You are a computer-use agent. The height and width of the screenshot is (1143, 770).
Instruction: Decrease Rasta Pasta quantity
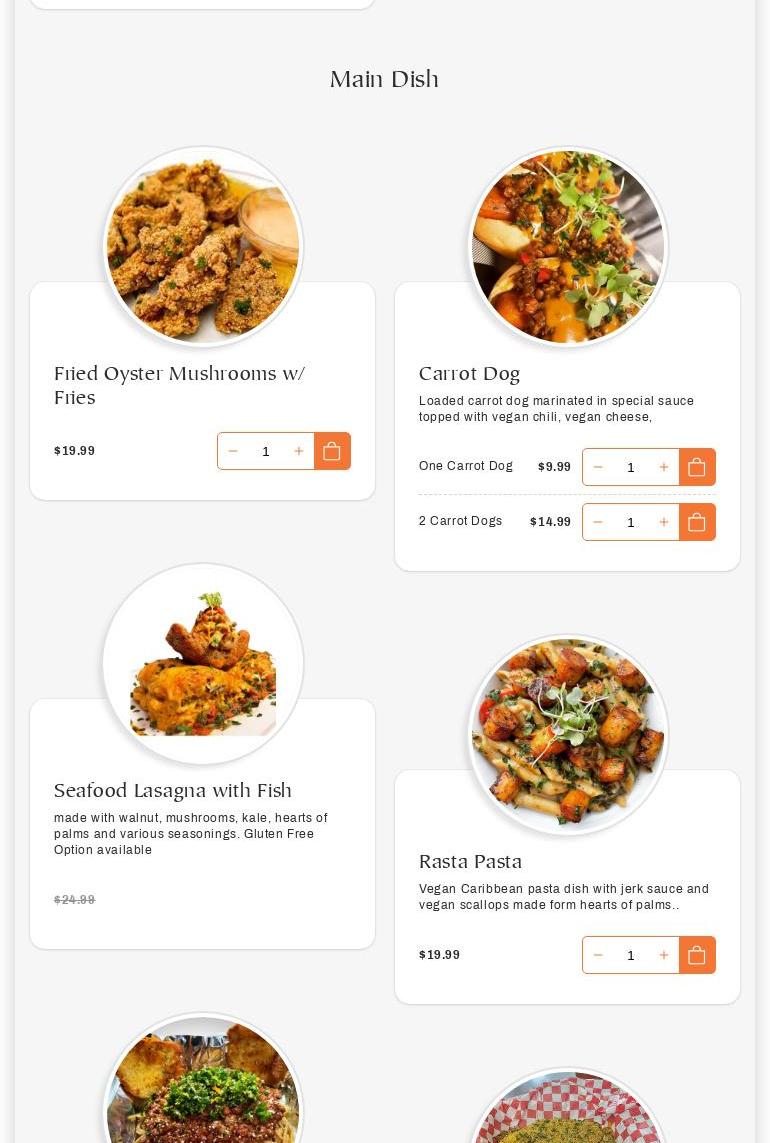[x=598, y=955]
